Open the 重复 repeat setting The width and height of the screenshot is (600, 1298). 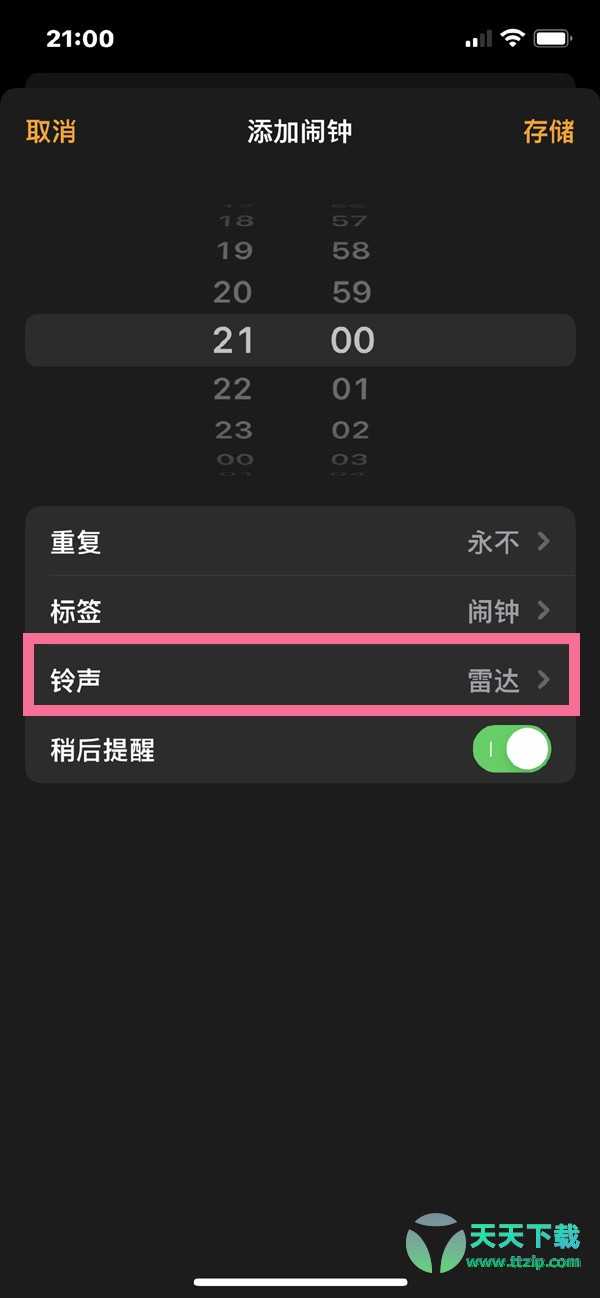click(x=300, y=541)
